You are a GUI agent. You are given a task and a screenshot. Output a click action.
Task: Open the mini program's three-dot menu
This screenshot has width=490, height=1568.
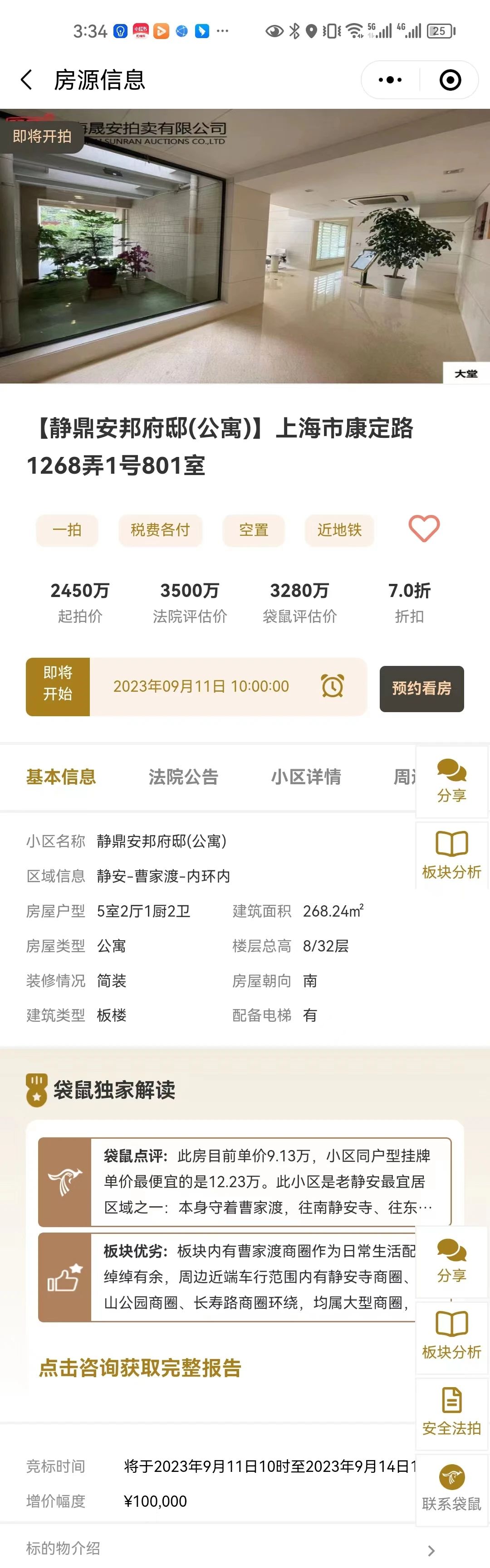pyautogui.click(x=390, y=80)
